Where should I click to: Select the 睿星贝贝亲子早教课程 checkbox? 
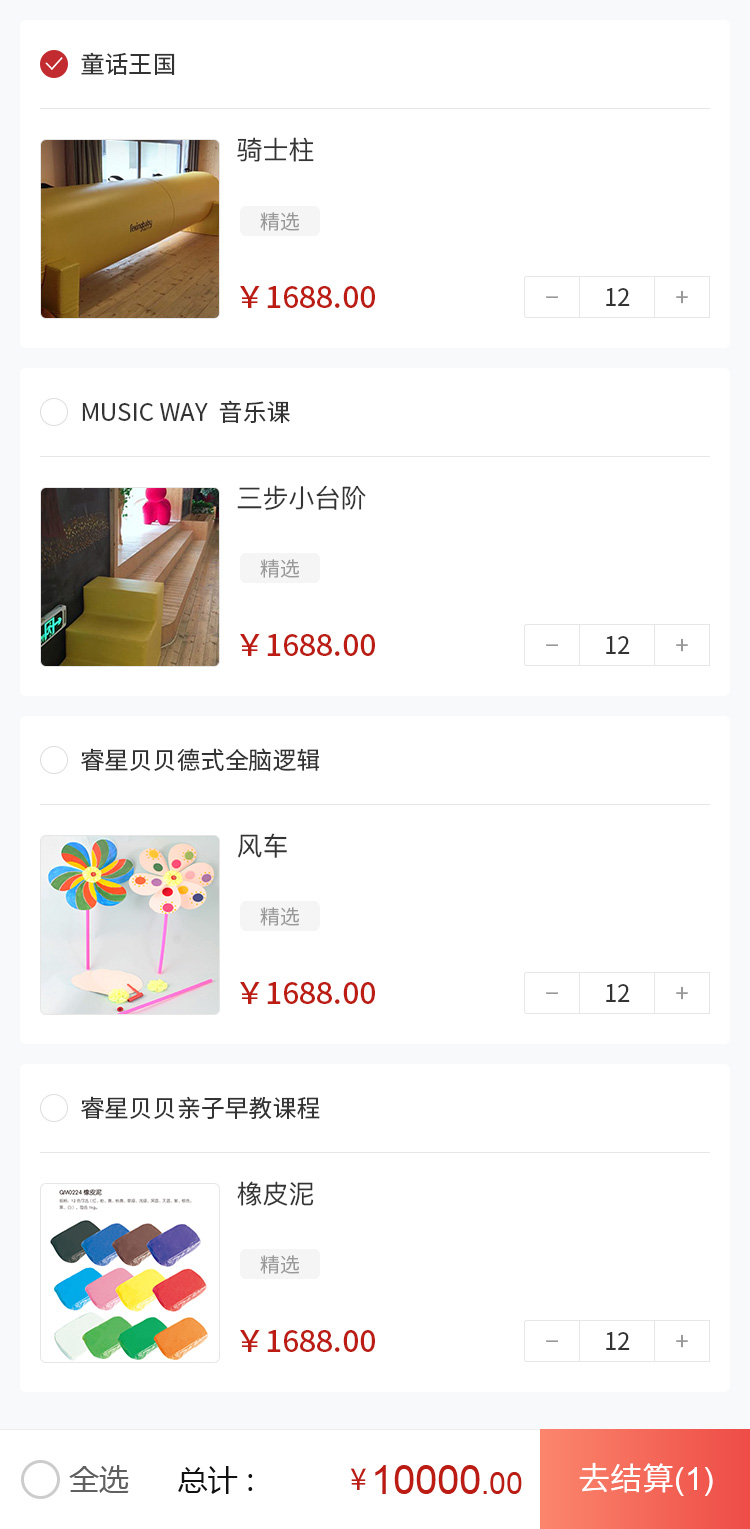click(x=54, y=1108)
